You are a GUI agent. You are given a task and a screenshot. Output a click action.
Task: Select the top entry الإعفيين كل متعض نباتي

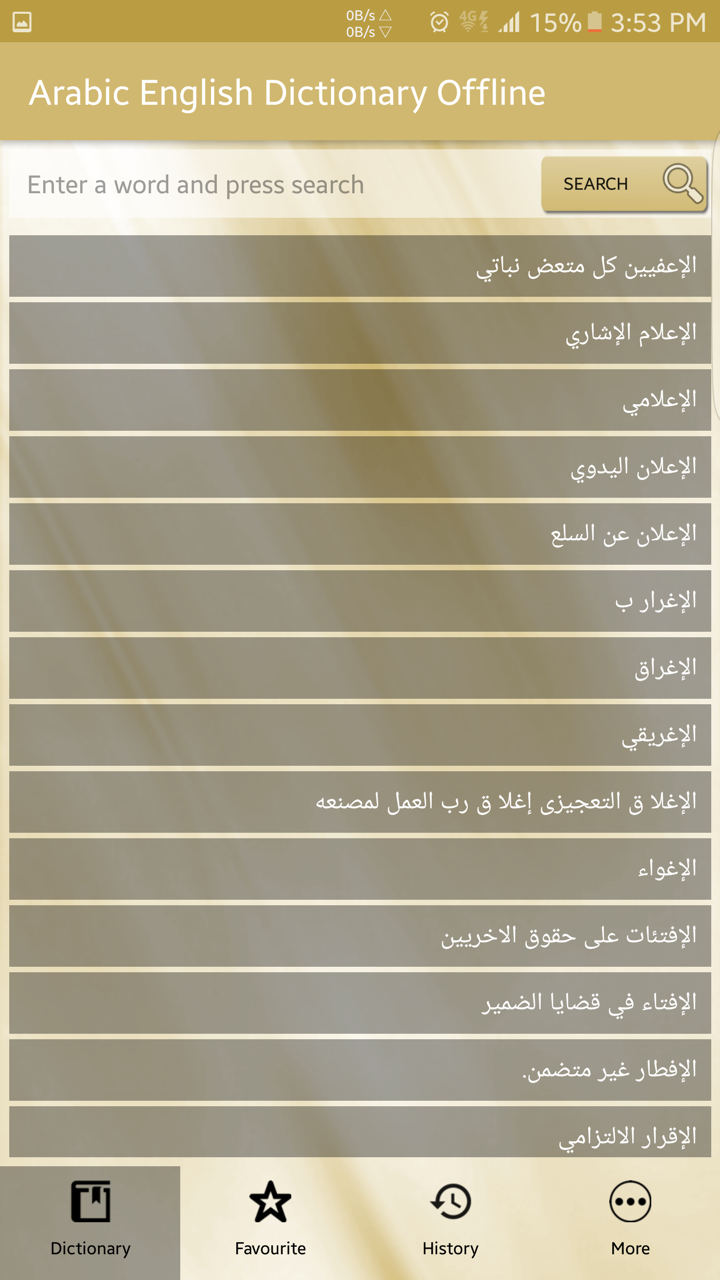tap(360, 265)
